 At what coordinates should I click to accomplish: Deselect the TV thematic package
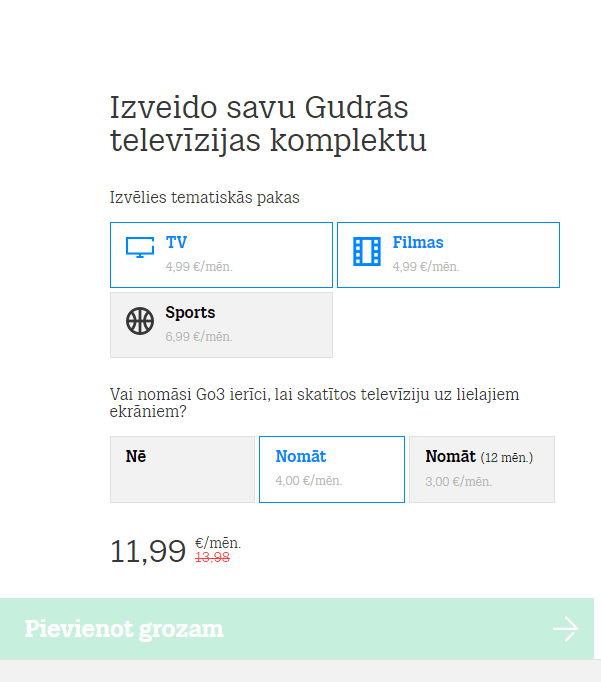click(221, 255)
